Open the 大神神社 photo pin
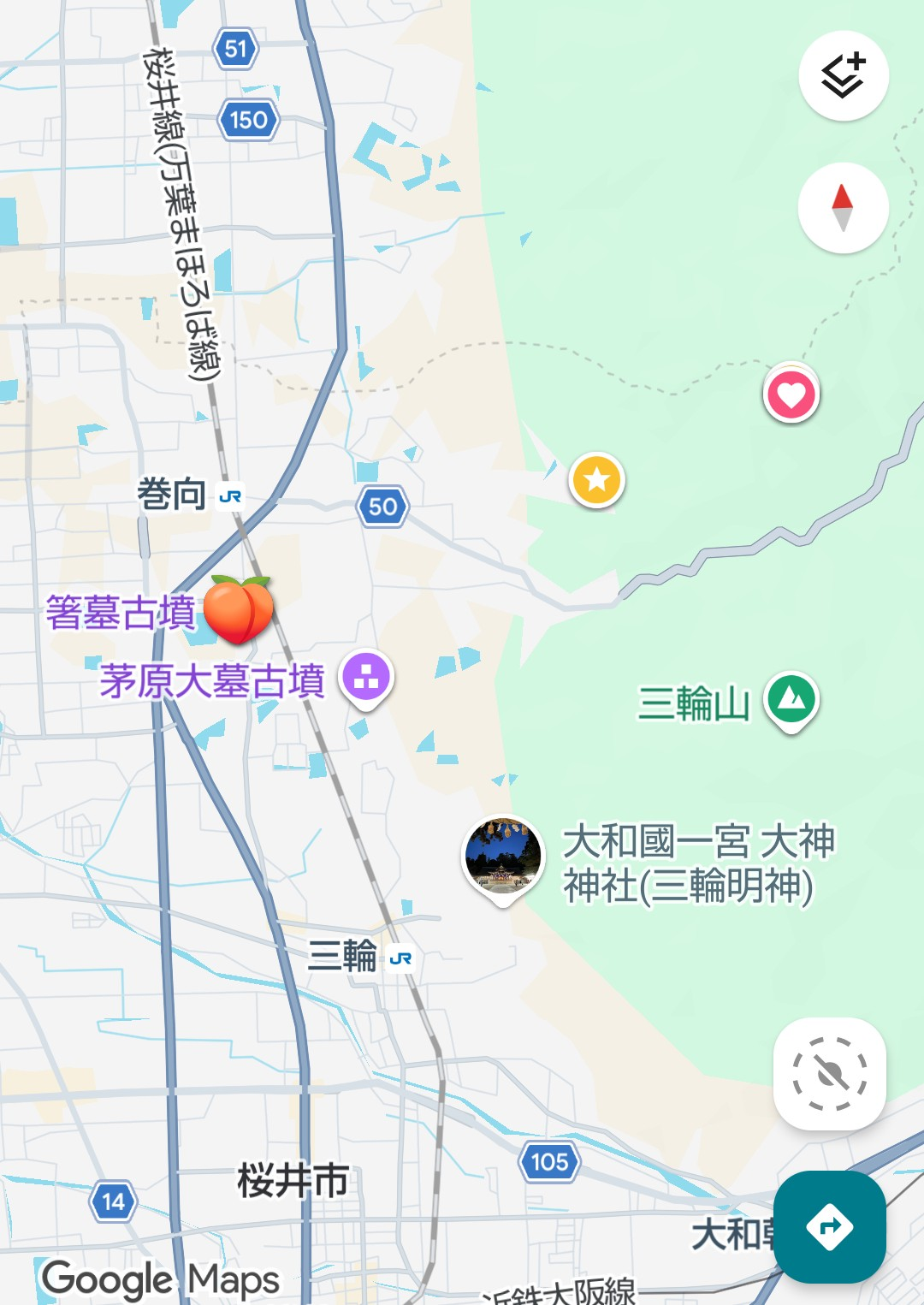 (x=503, y=855)
